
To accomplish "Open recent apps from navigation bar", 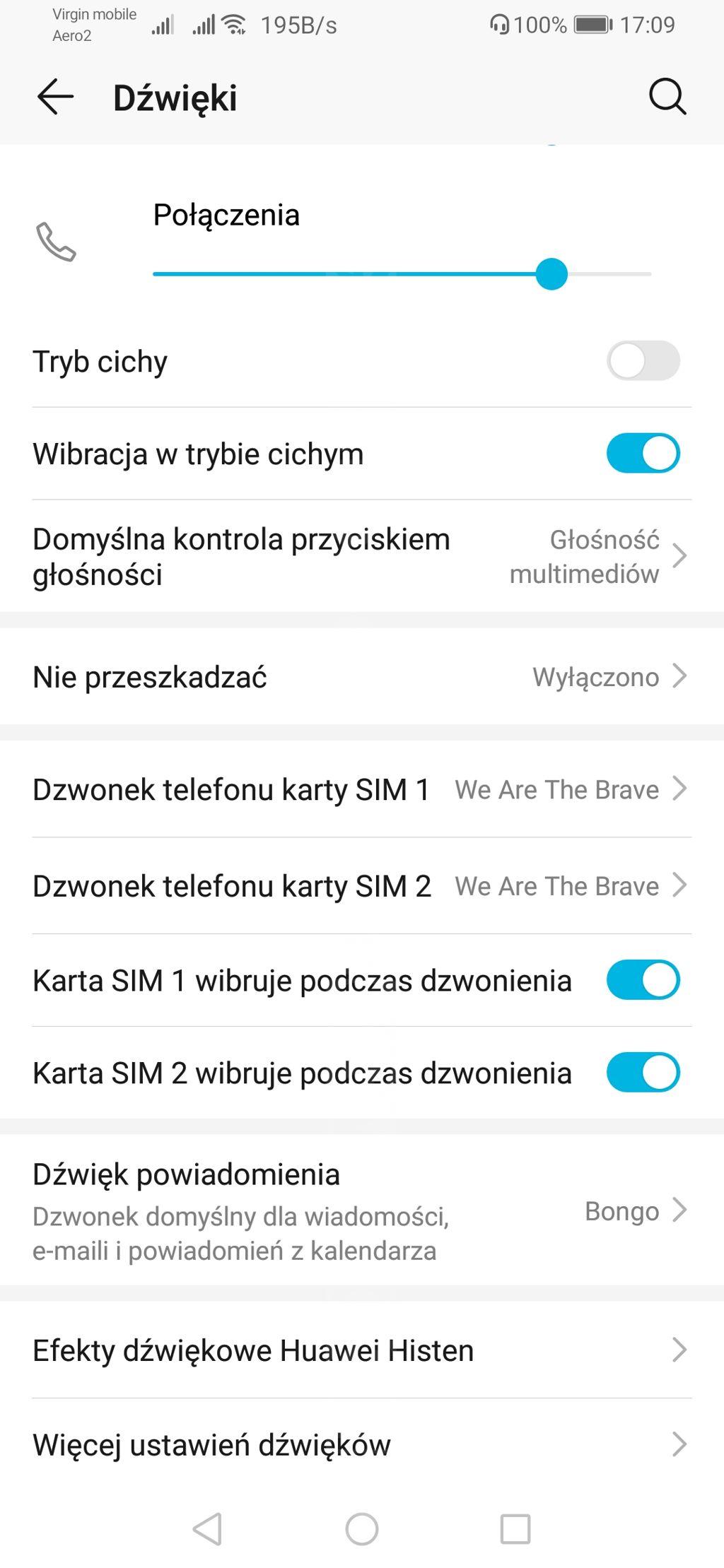I will click(515, 1530).
